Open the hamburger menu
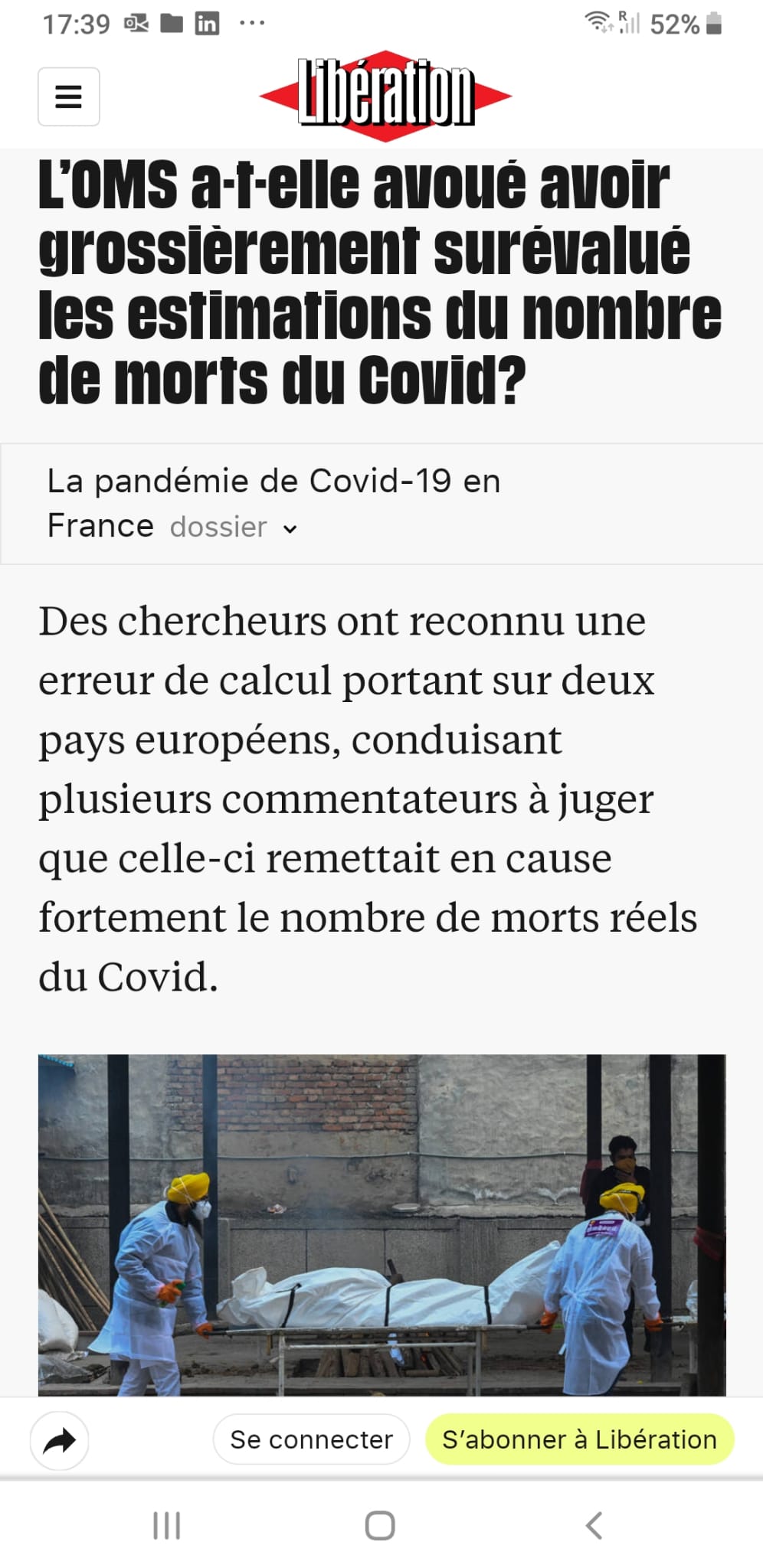Screen dimensions: 763x1568 [69, 96]
